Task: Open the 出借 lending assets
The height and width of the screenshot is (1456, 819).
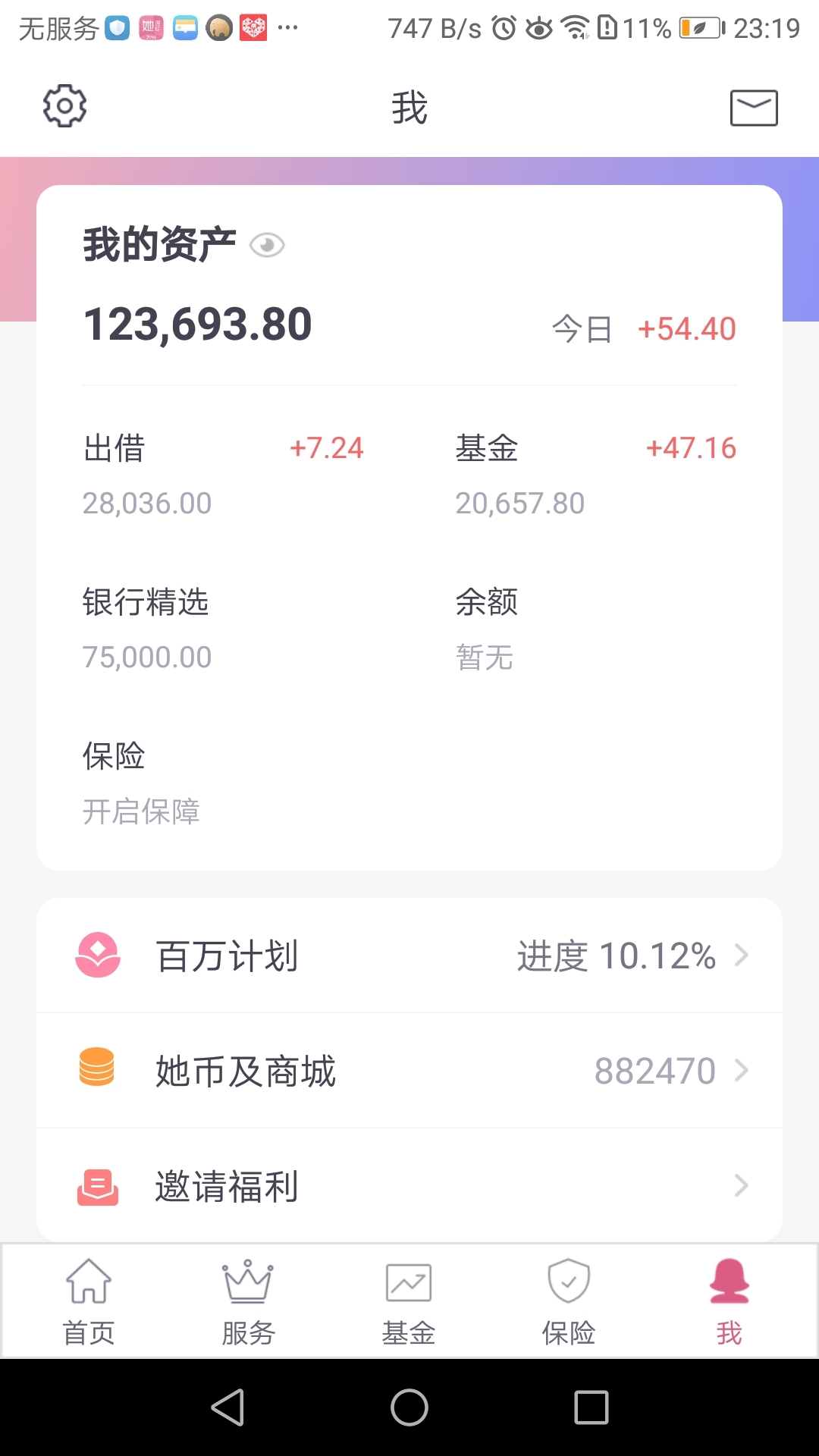Action: [223, 475]
